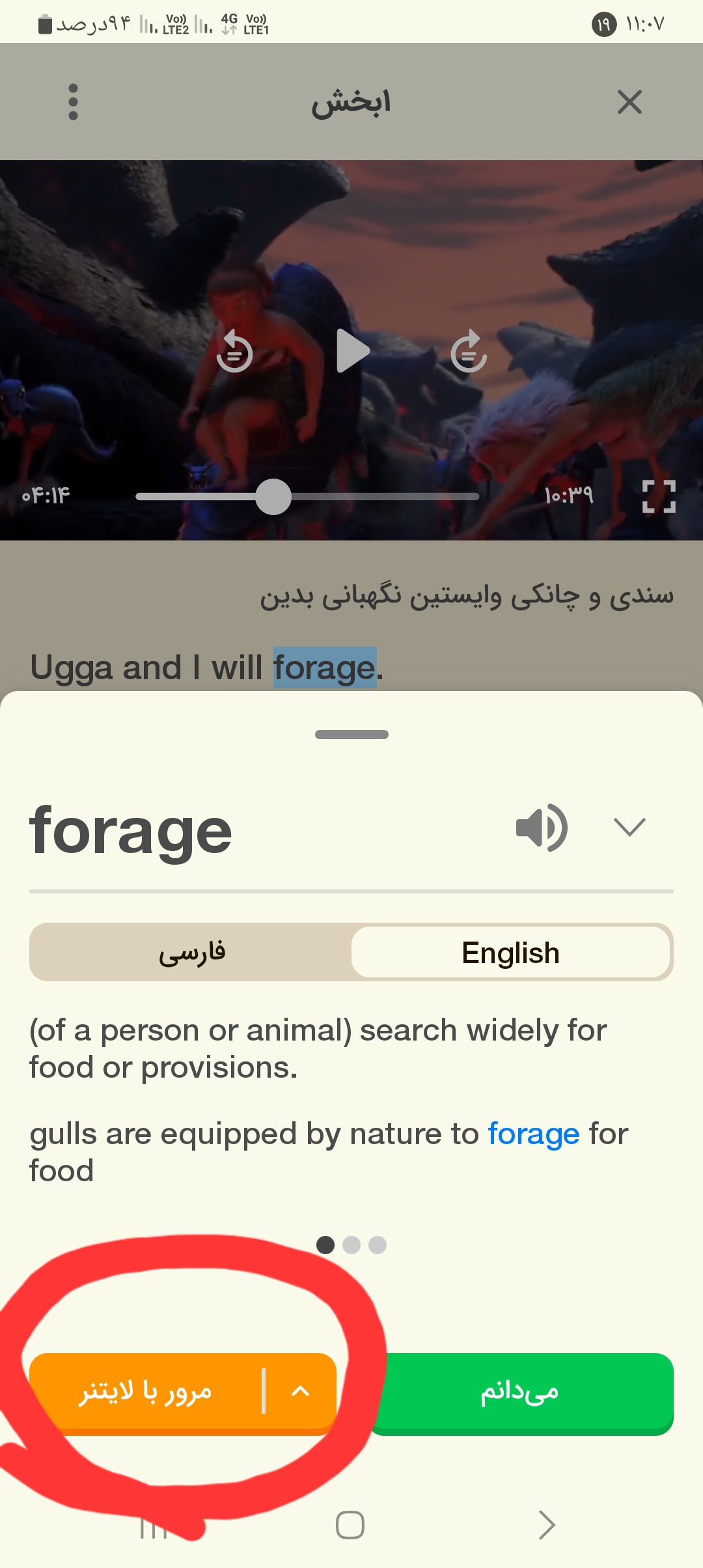
Task: Open the up-arrow options on Leitner button
Action: tap(301, 1392)
